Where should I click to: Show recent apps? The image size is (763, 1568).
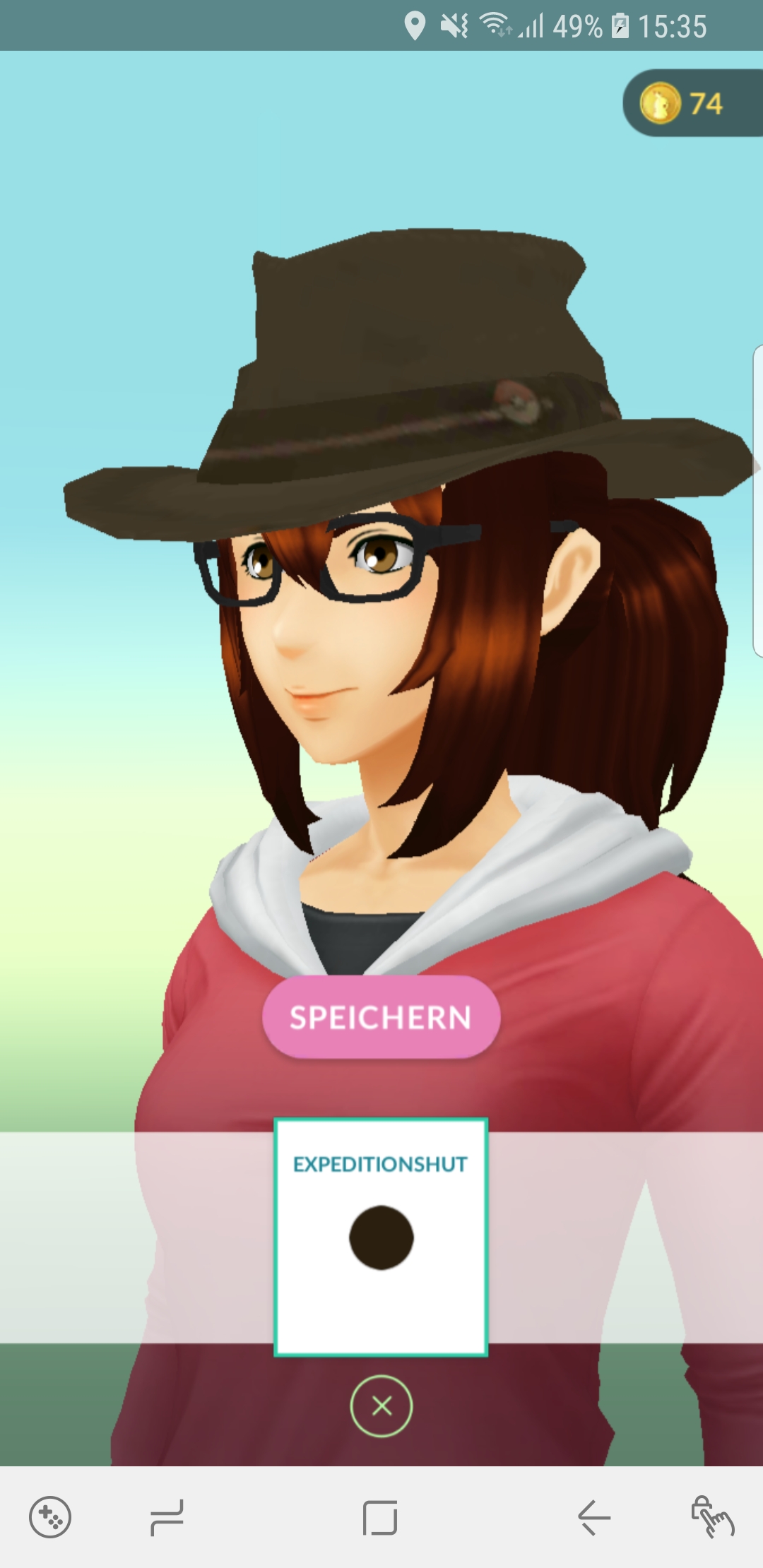[x=167, y=1517]
